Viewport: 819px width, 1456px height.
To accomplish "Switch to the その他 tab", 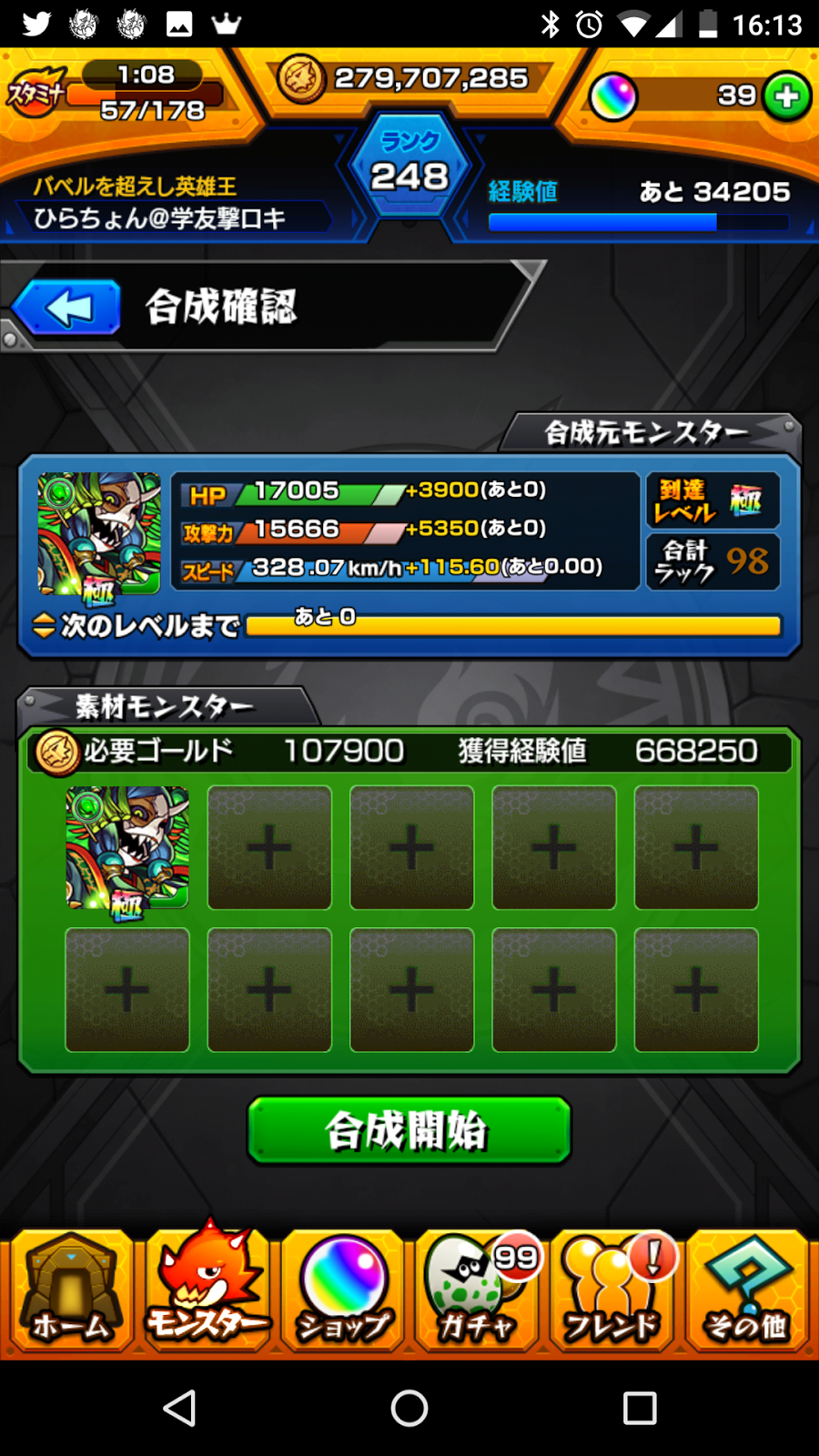I will click(748, 1291).
